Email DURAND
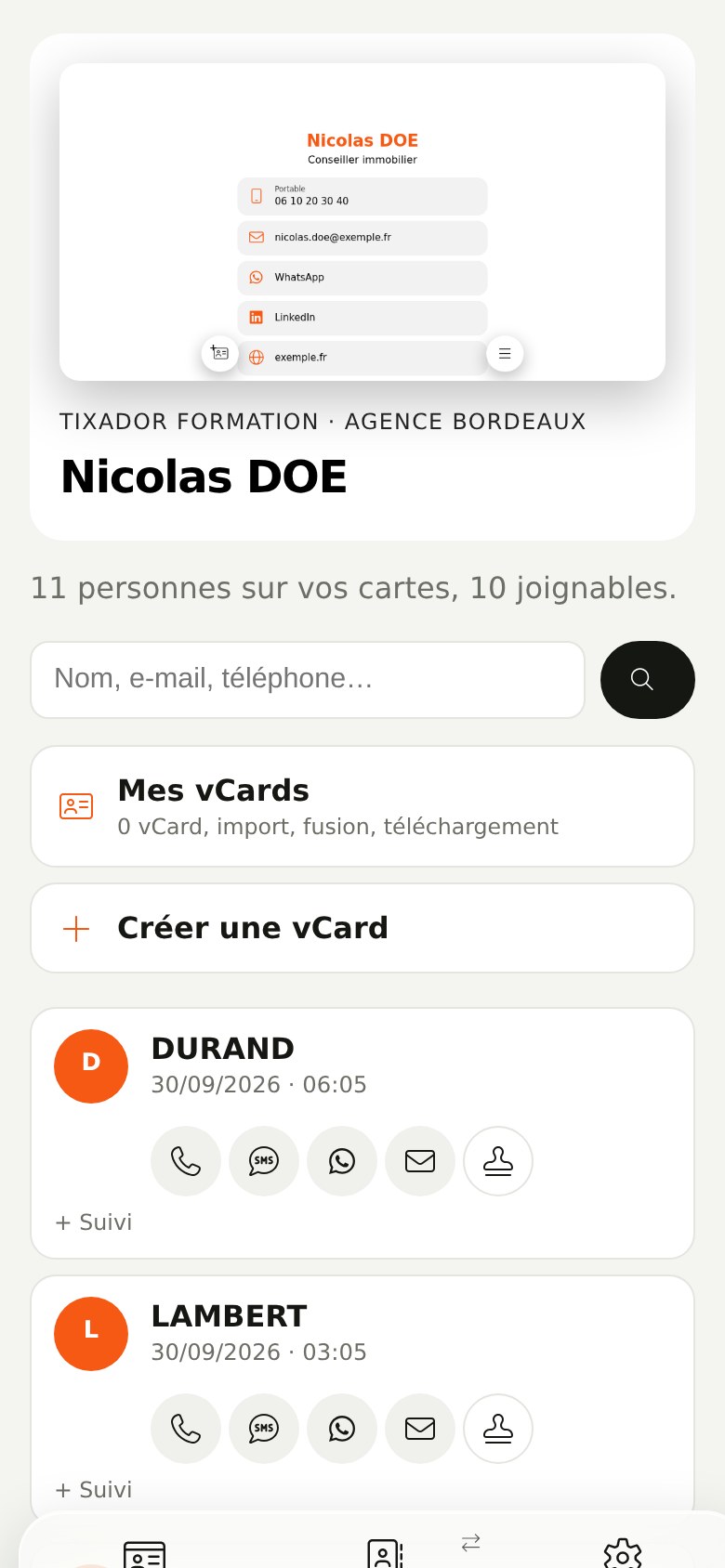Viewport: 725px width, 1568px height. (420, 1161)
